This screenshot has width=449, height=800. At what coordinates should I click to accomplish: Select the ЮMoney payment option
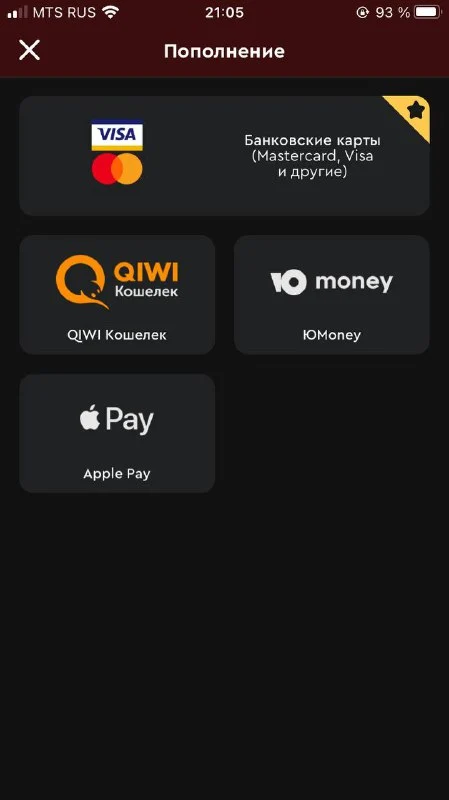click(x=332, y=295)
